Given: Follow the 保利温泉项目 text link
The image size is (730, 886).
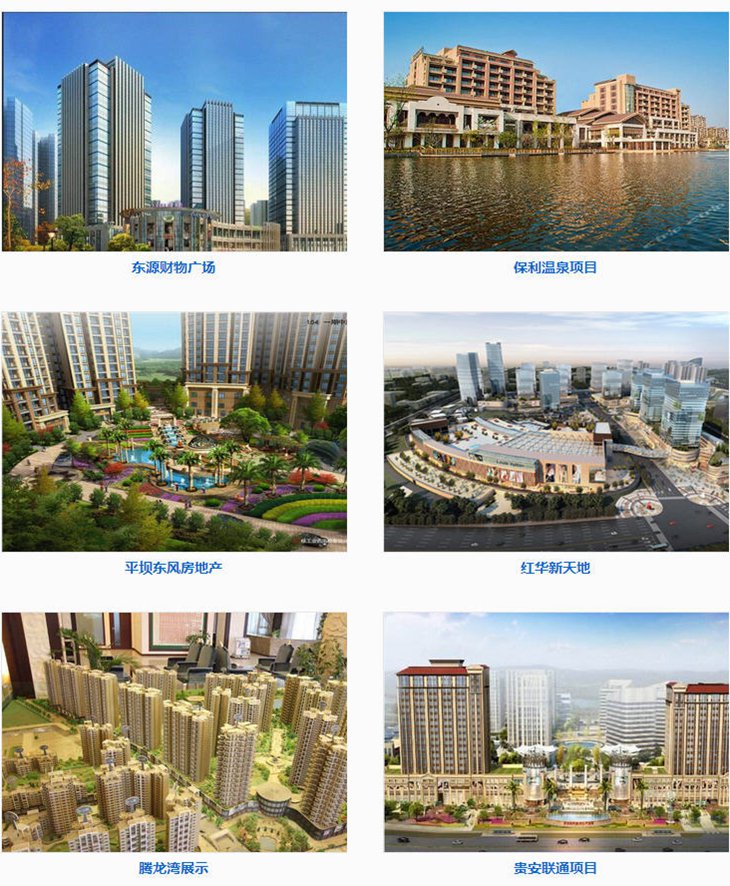Looking at the screenshot, I should [x=555, y=268].
